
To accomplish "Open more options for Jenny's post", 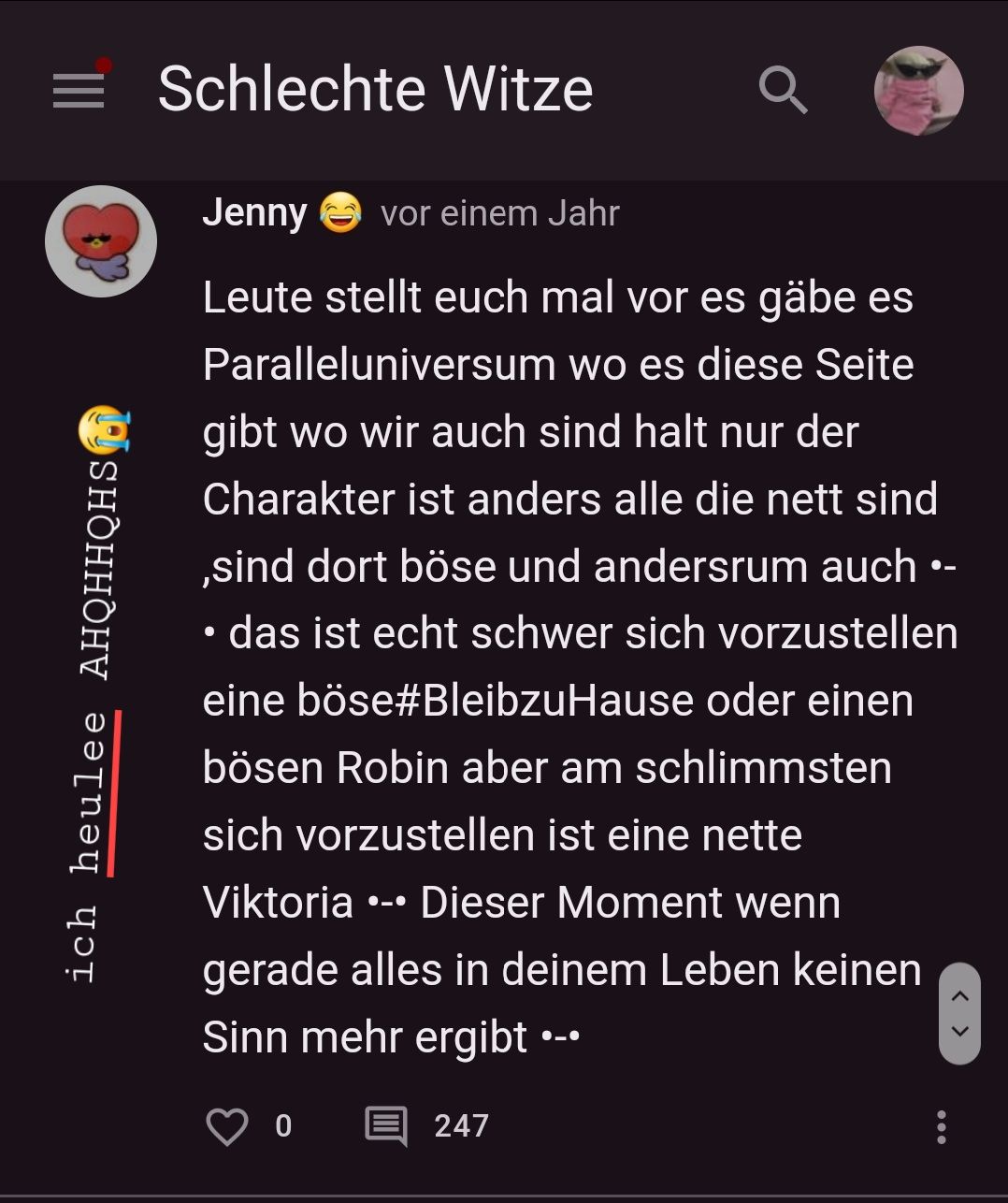I will tap(941, 1126).
